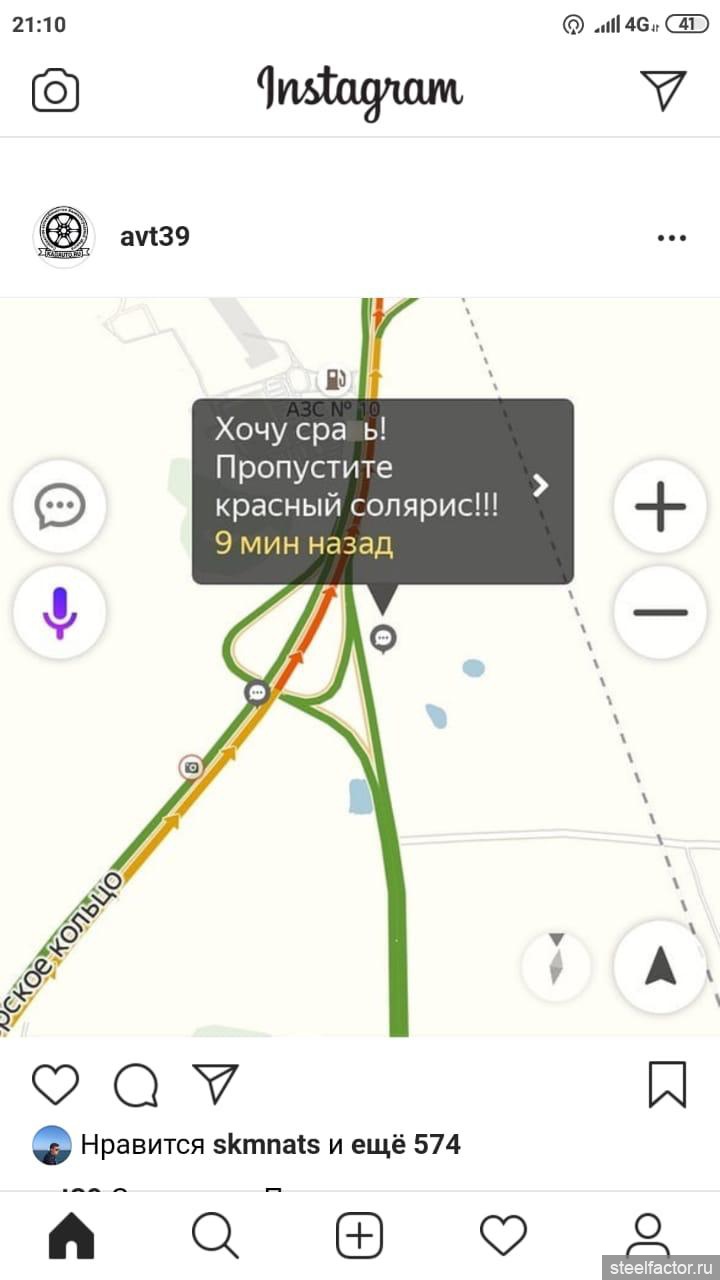
Task: Like the avt39 post
Action: 55,1084
